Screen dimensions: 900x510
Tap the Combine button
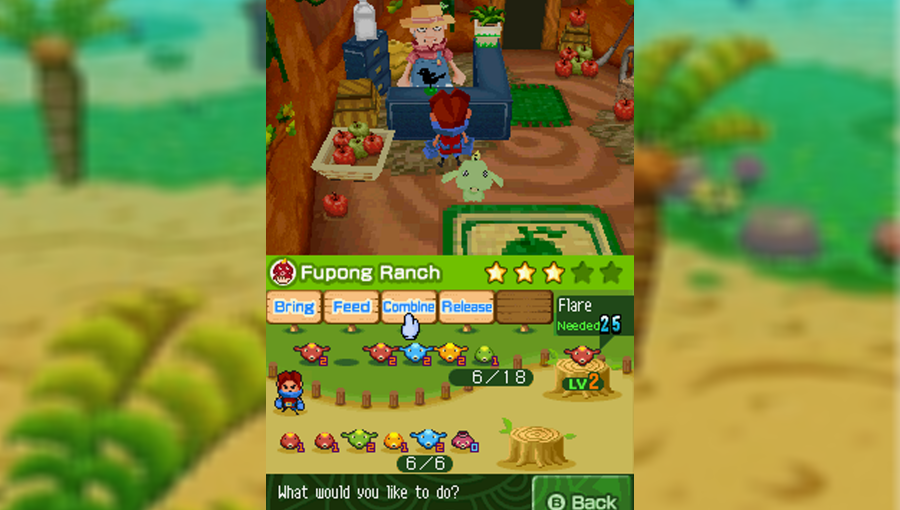point(409,307)
